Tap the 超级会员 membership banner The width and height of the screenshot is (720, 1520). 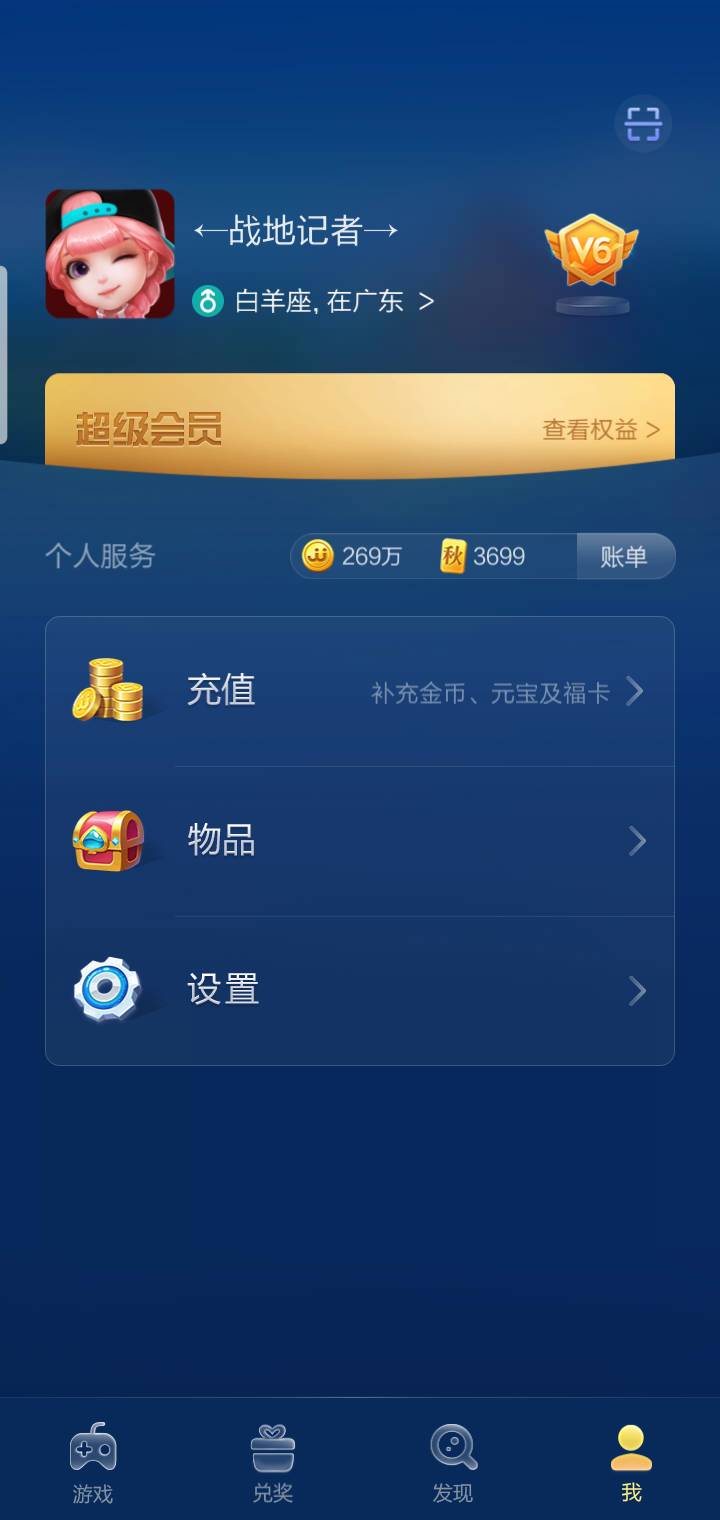tap(360, 426)
